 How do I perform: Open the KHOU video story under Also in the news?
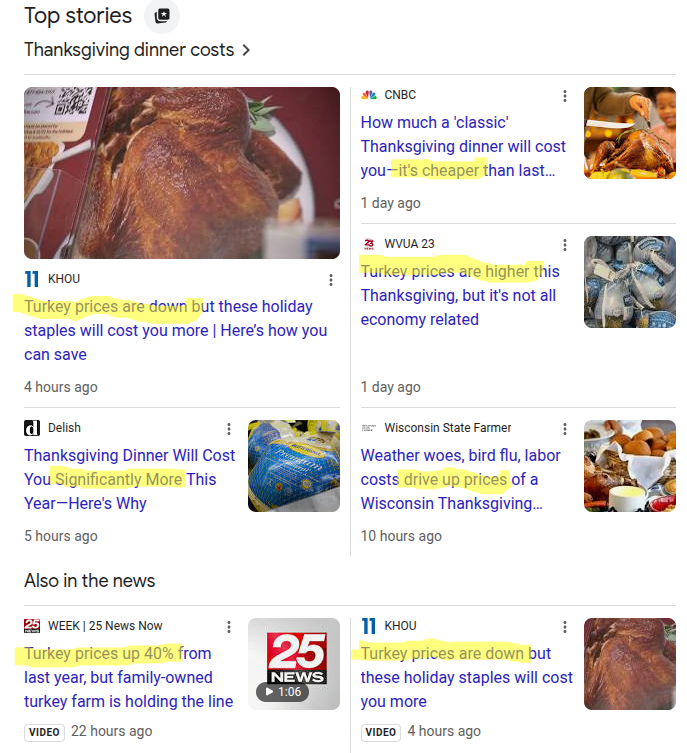(466, 677)
